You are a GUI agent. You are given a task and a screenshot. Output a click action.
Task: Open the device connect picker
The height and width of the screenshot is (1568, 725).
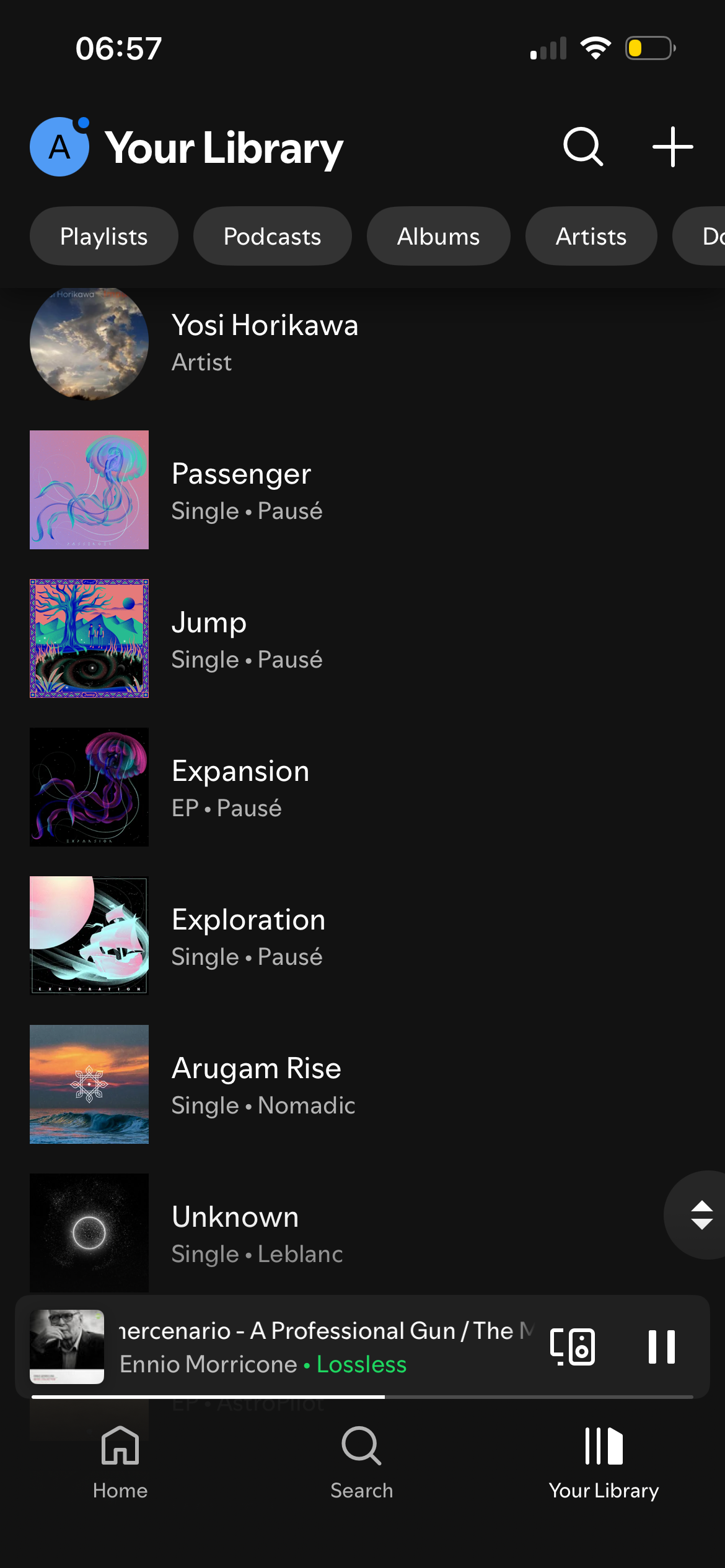point(573,1346)
